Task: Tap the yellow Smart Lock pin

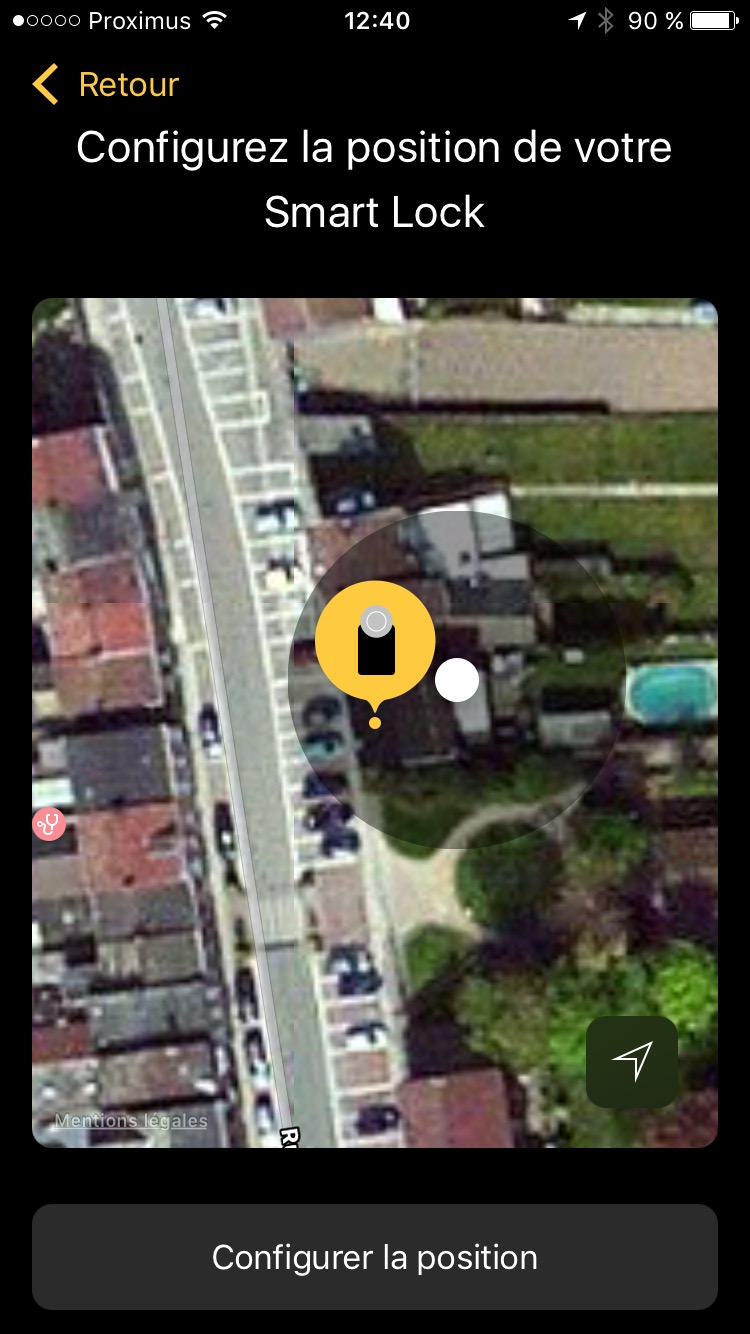Action: pos(375,643)
